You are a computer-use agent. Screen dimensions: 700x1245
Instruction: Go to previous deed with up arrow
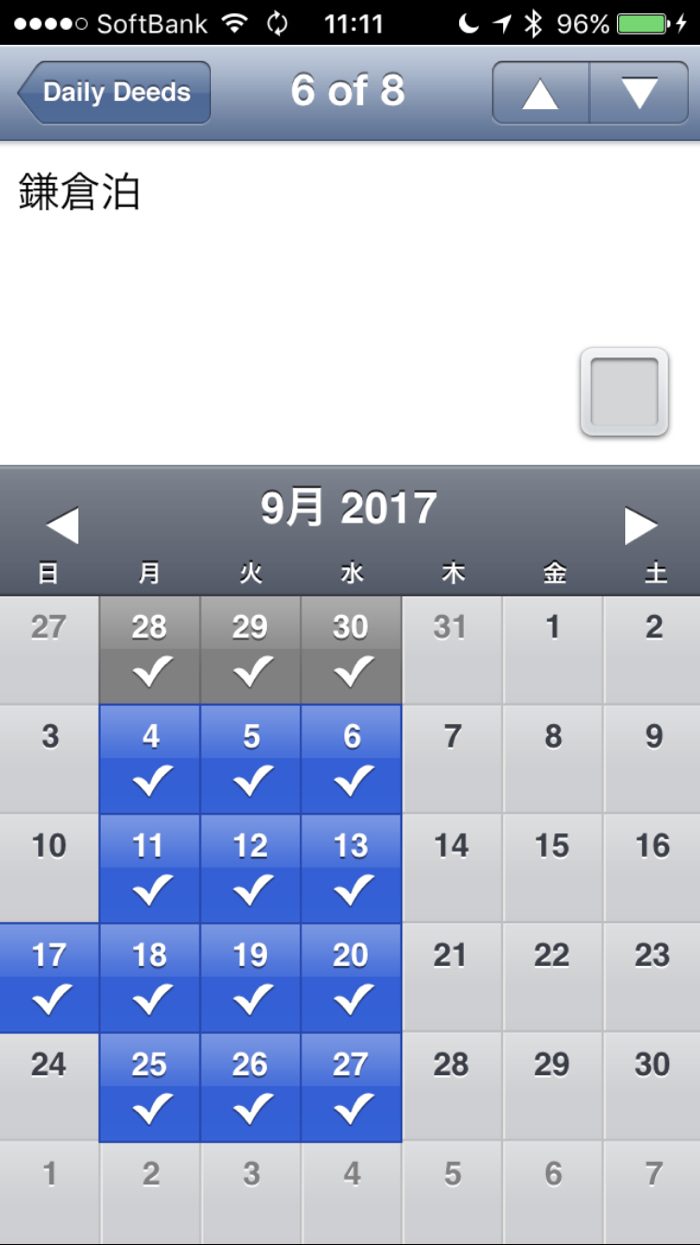click(540, 93)
